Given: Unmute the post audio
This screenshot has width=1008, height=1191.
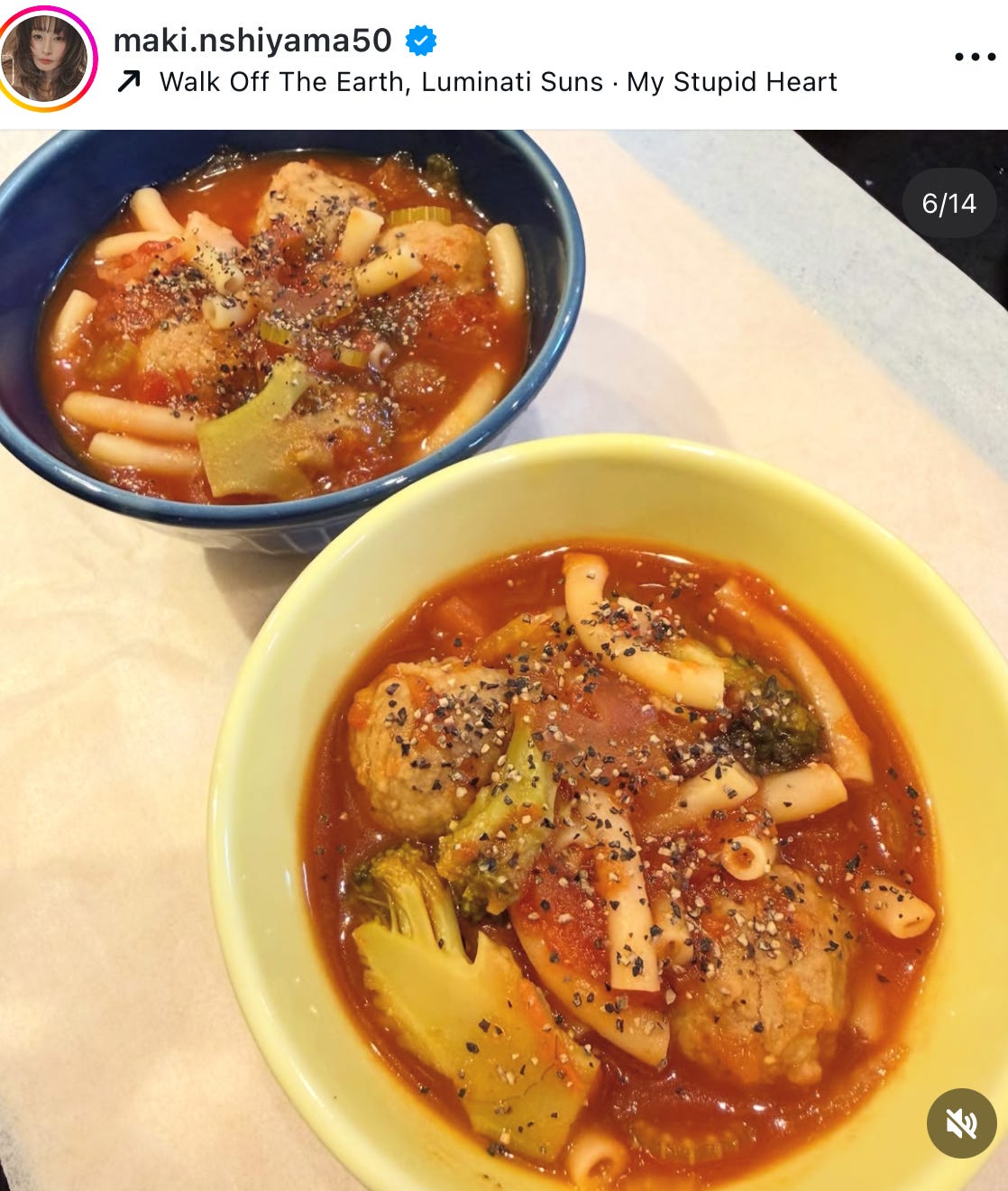Looking at the screenshot, I should point(961,1123).
